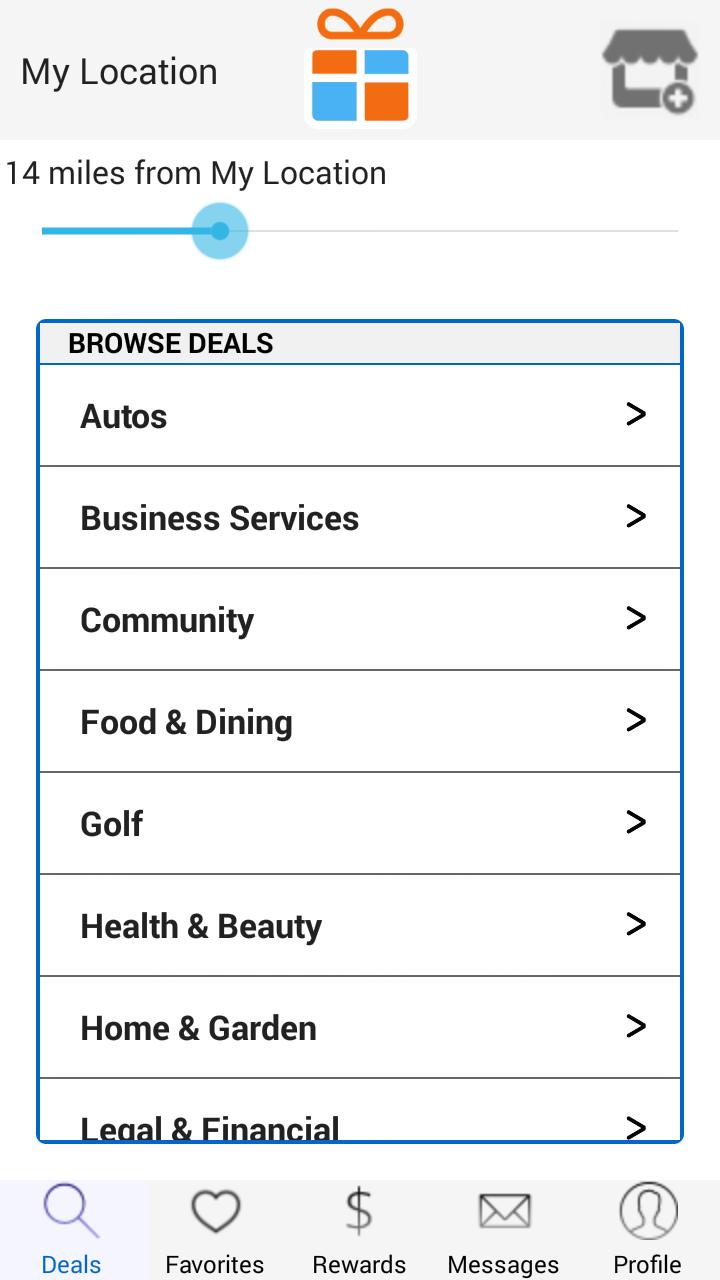This screenshot has width=720, height=1280.
Task: Browse Business Services deals
Action: [x=360, y=518]
